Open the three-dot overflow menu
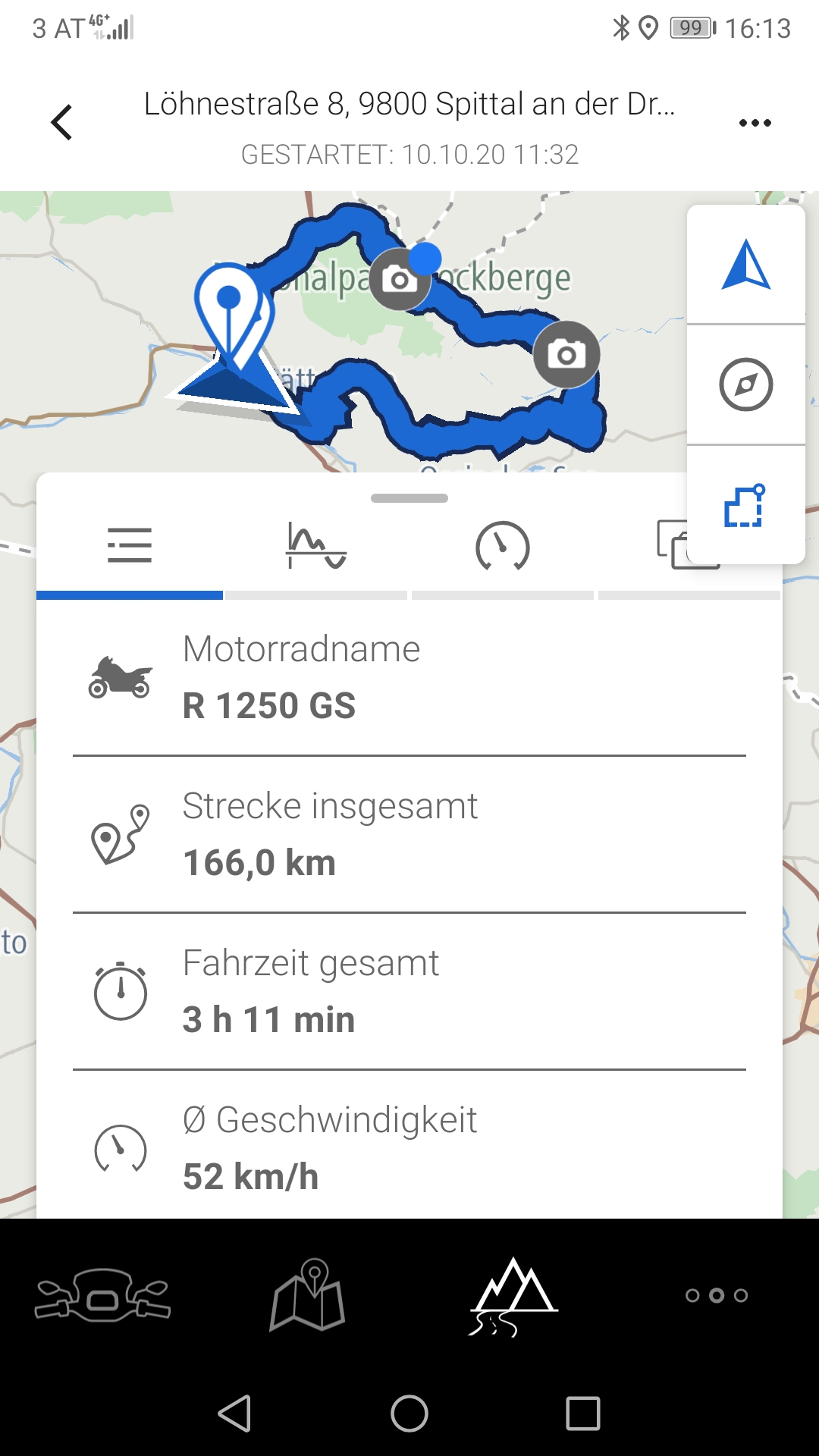This screenshot has height=1456, width=819. click(x=755, y=123)
